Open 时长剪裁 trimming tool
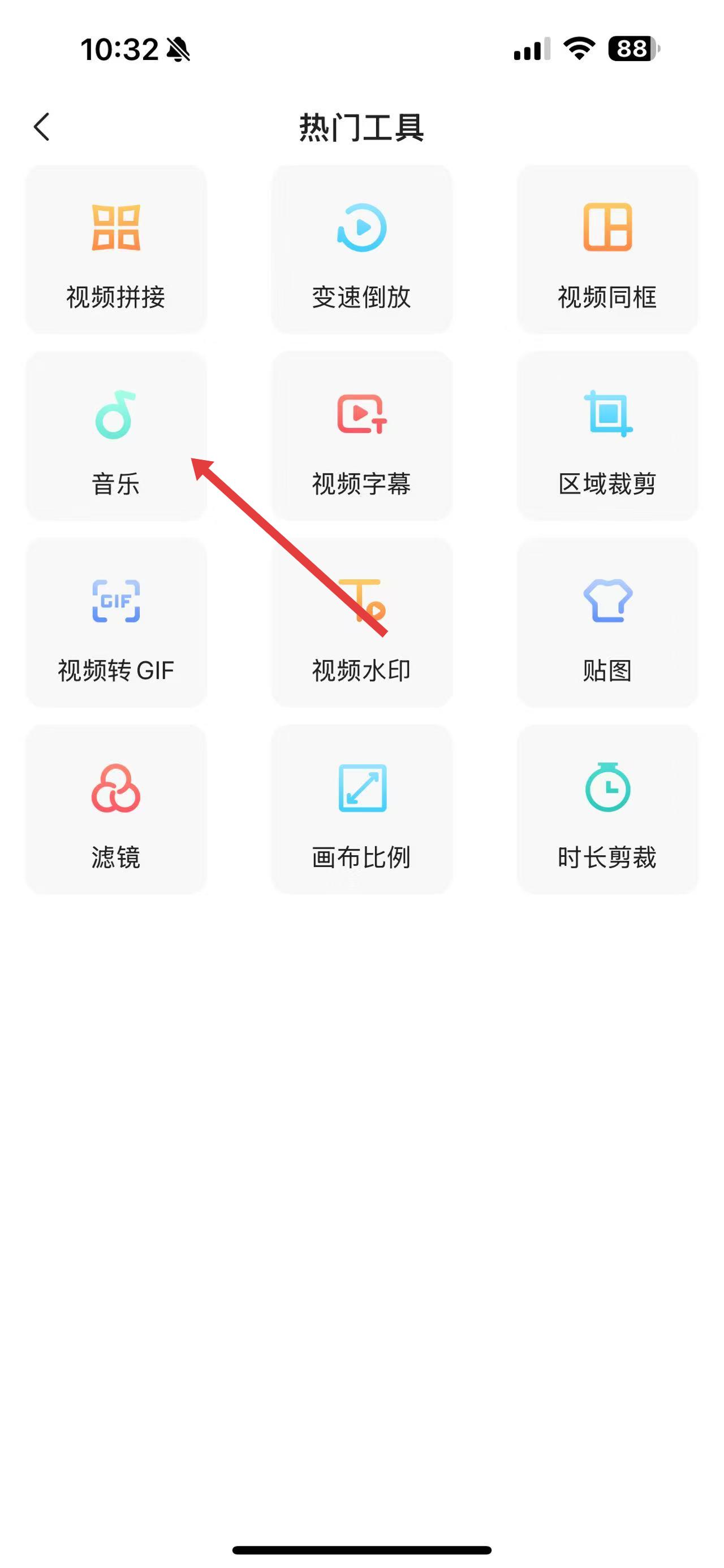This screenshot has height=1568, width=724. click(607, 809)
